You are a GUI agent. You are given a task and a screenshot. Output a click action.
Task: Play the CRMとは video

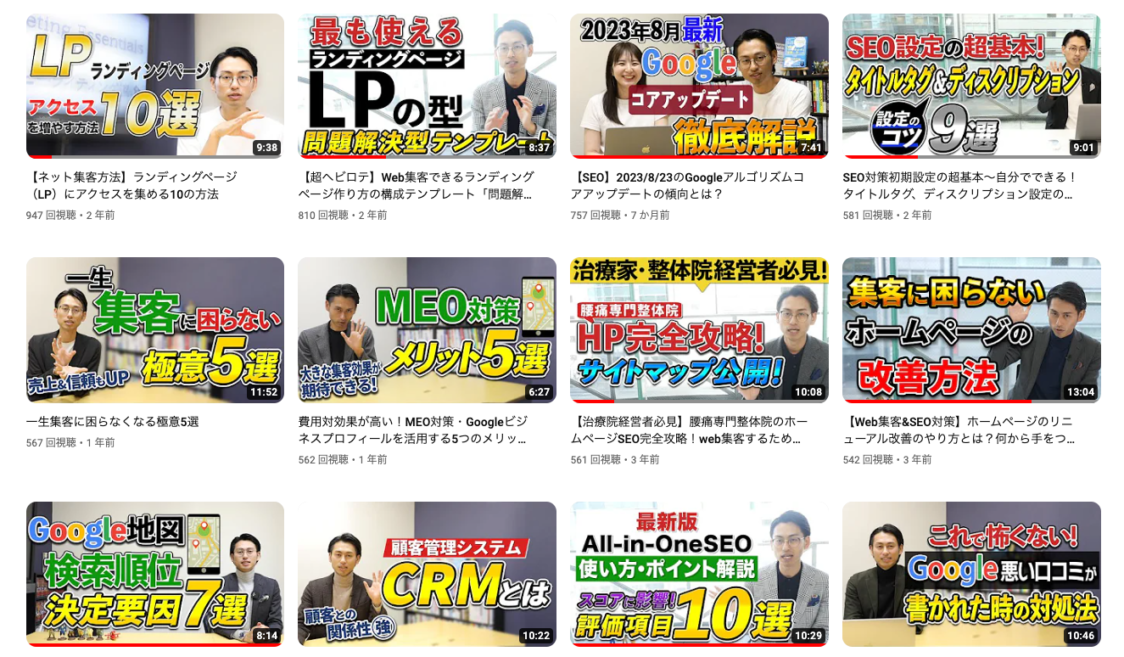pyautogui.click(x=427, y=574)
